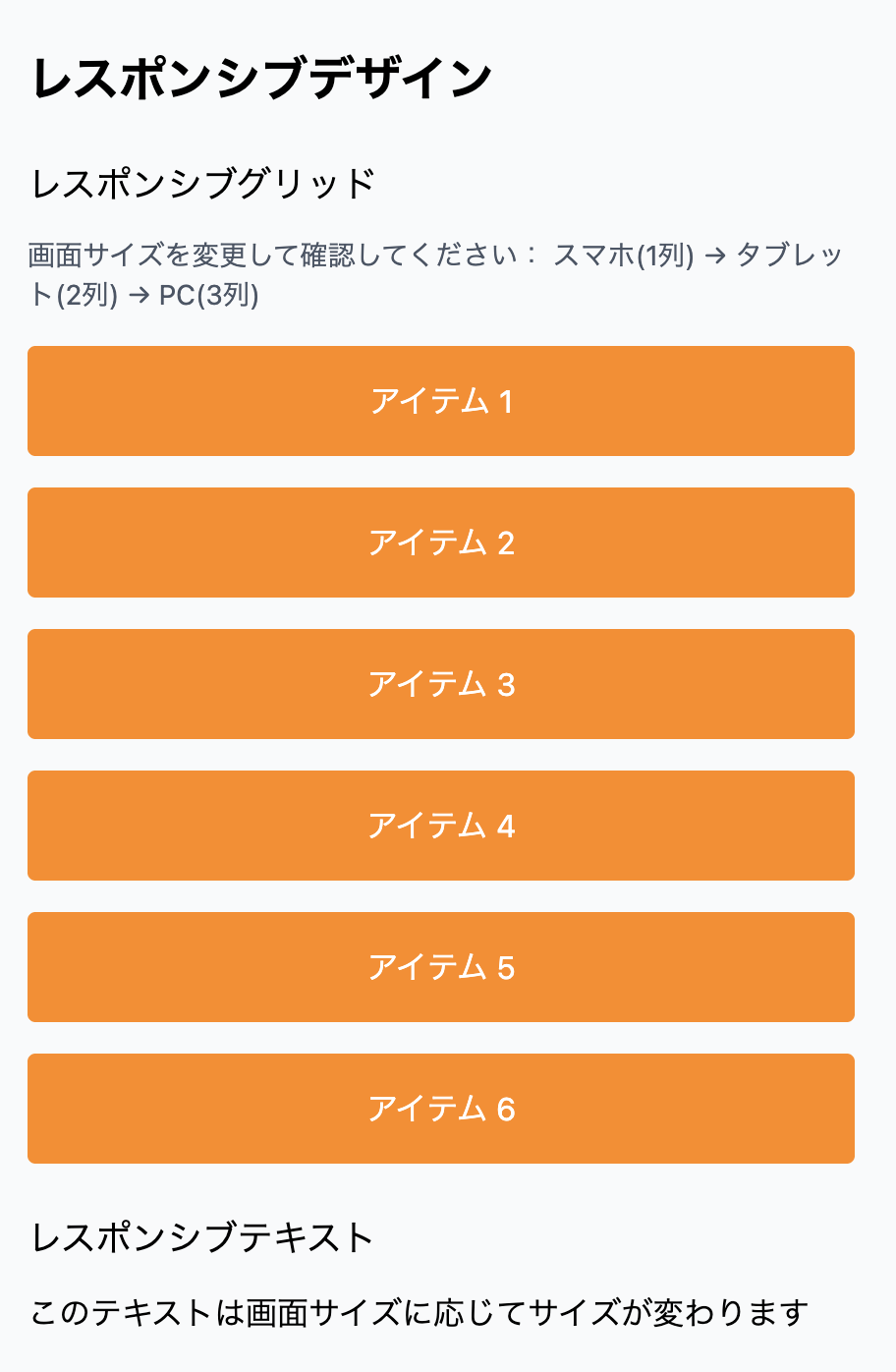Choose the アイテム 4 block

point(441,826)
